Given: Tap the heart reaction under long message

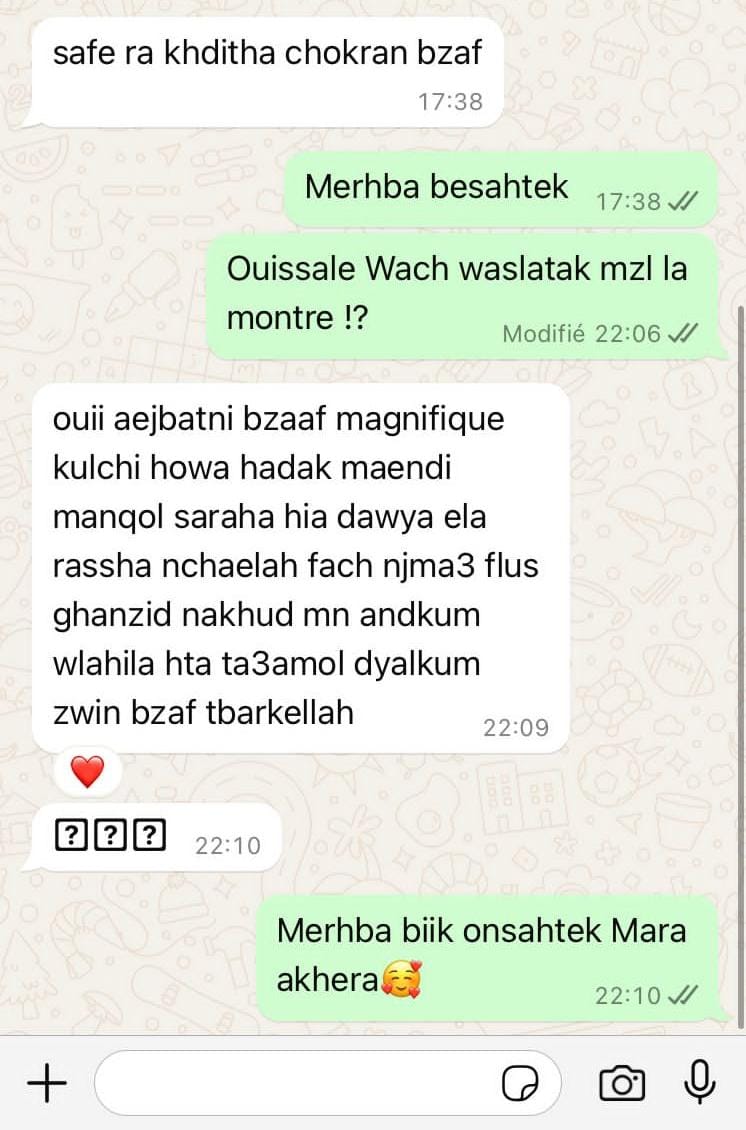Looking at the screenshot, I should click(87, 771).
